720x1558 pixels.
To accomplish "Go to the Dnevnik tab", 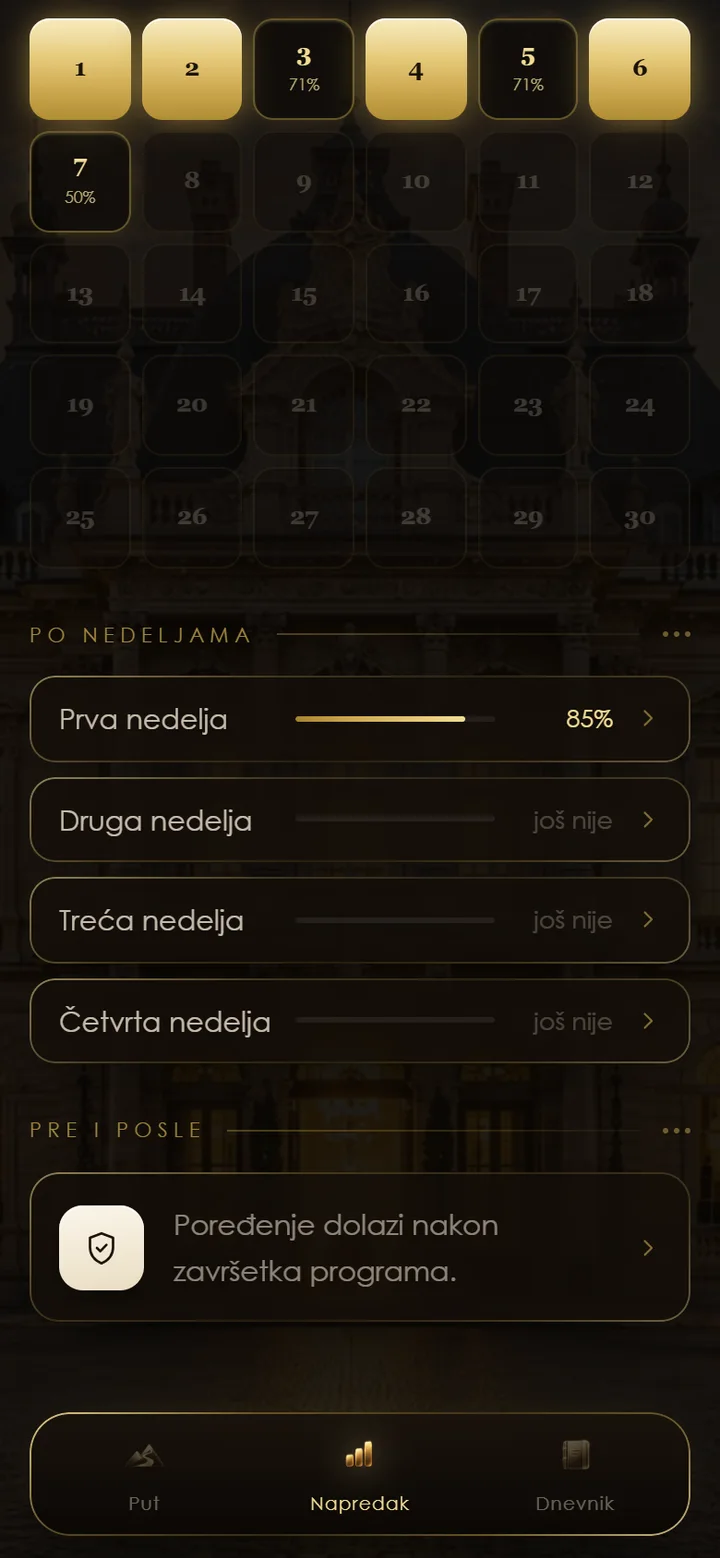I will 575,1474.
